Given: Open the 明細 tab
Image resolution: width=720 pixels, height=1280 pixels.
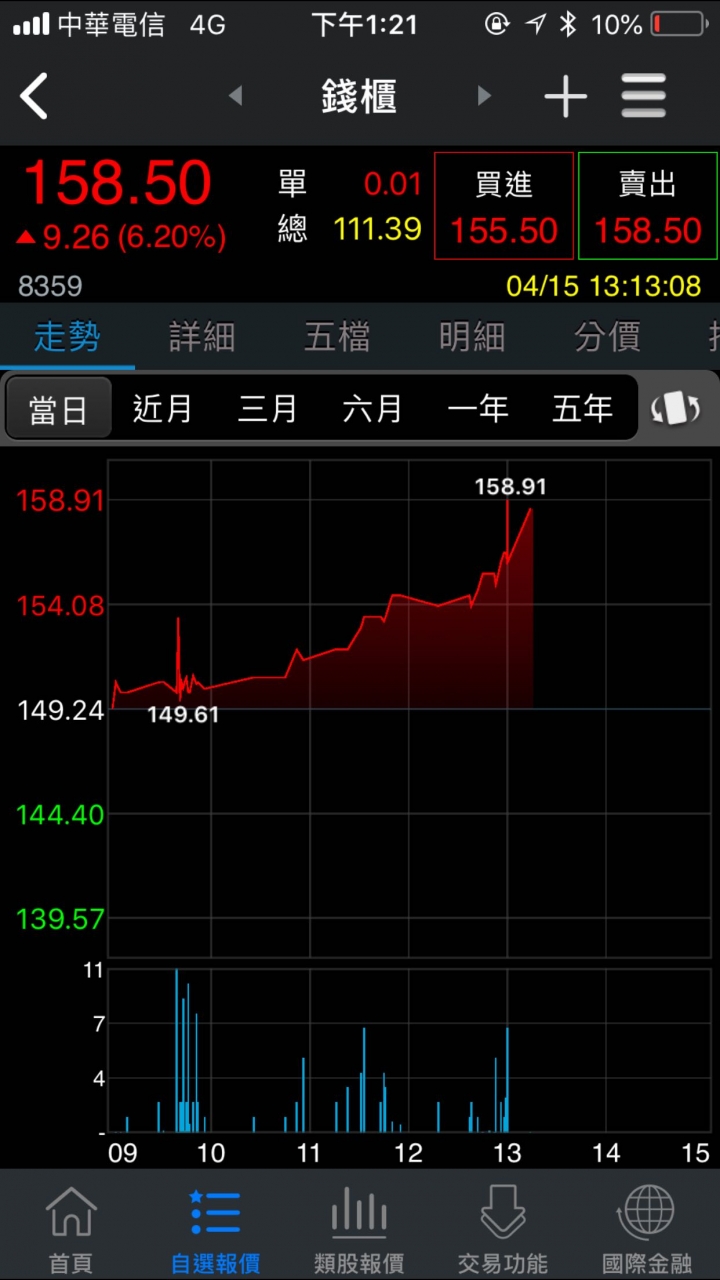Looking at the screenshot, I should [472, 337].
